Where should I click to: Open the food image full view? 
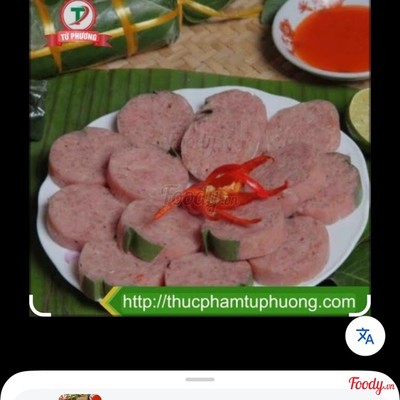click(200, 158)
